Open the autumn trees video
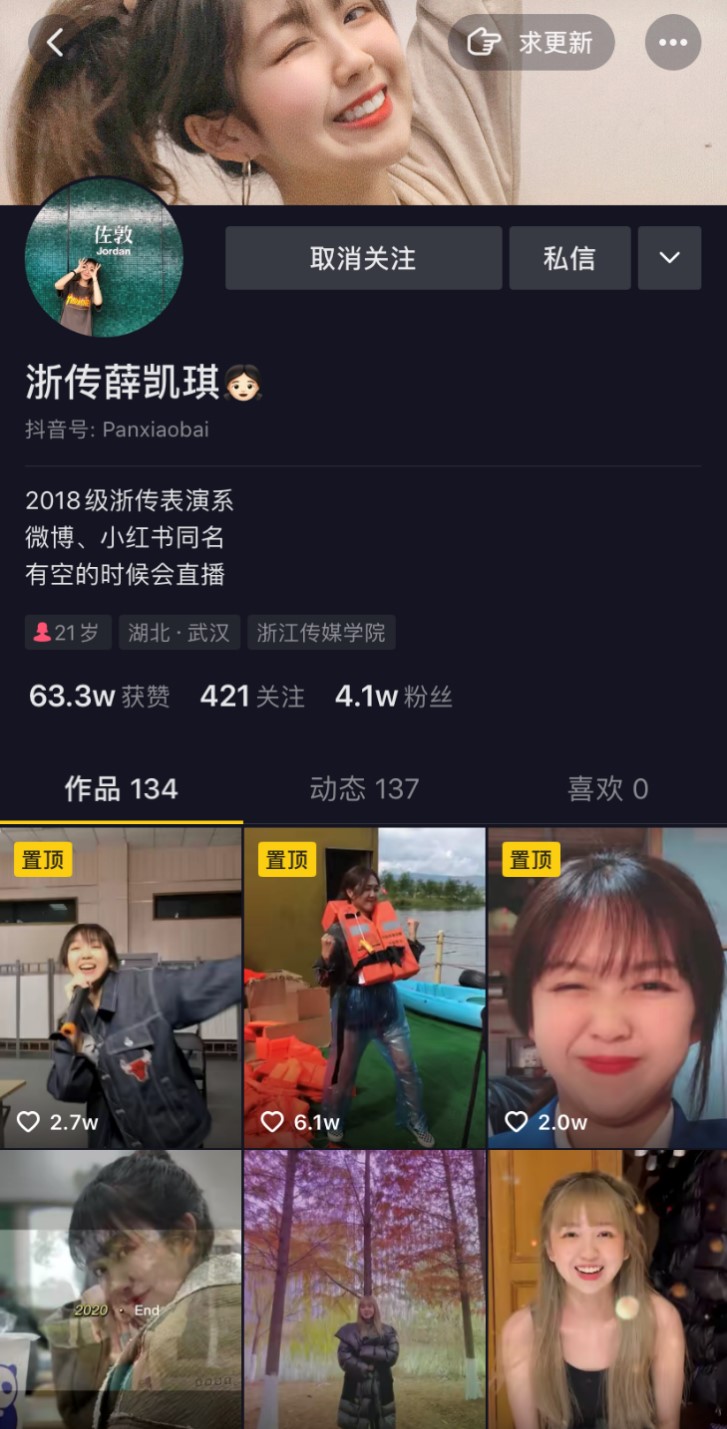This screenshot has width=727, height=1429. (364, 1289)
